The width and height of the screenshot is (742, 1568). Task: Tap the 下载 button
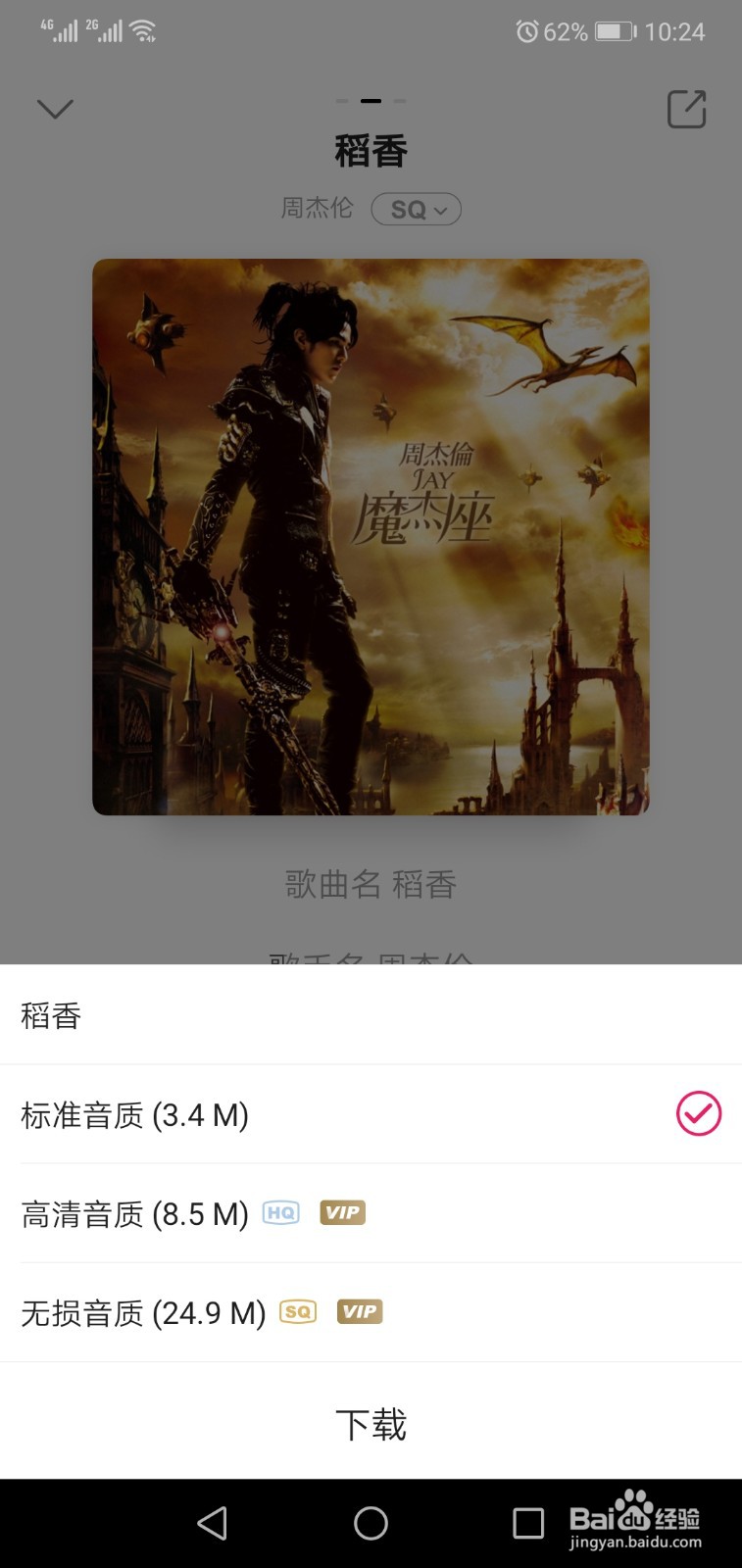point(371,1423)
